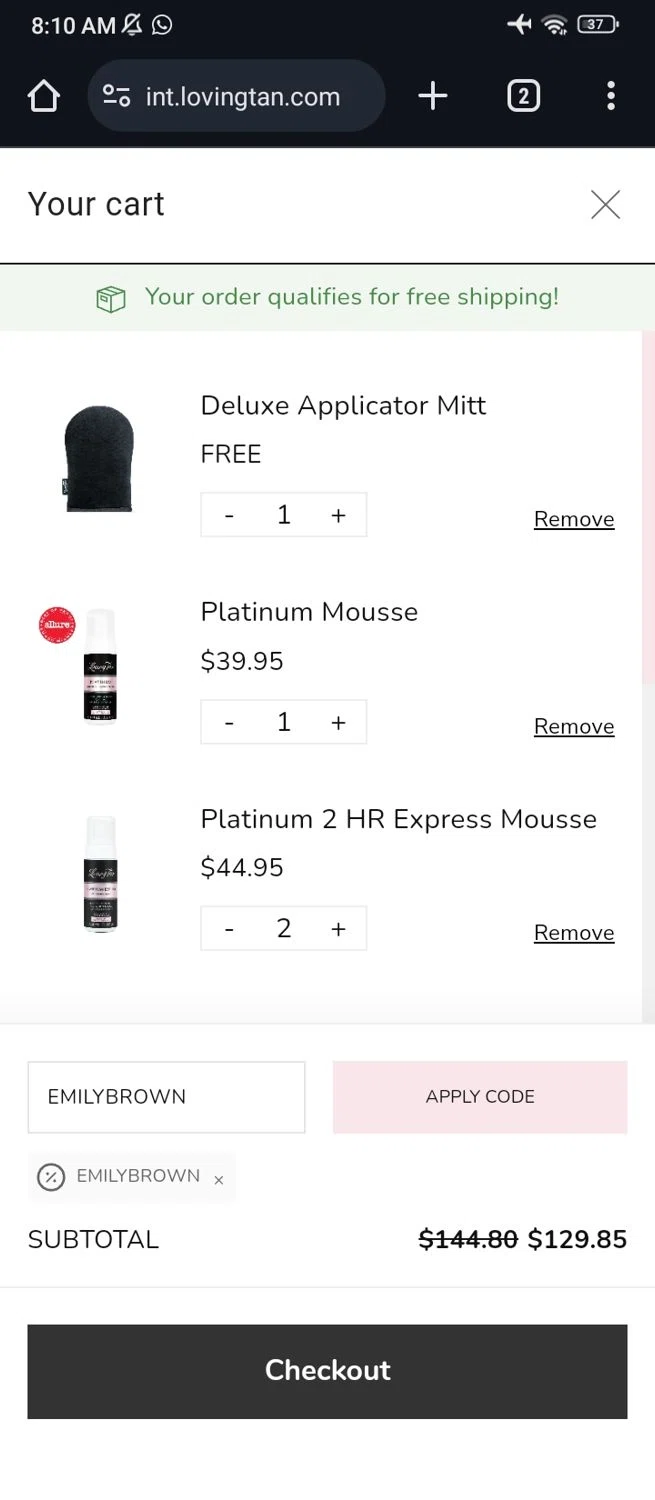Proceed to Checkout

pos(327,1371)
